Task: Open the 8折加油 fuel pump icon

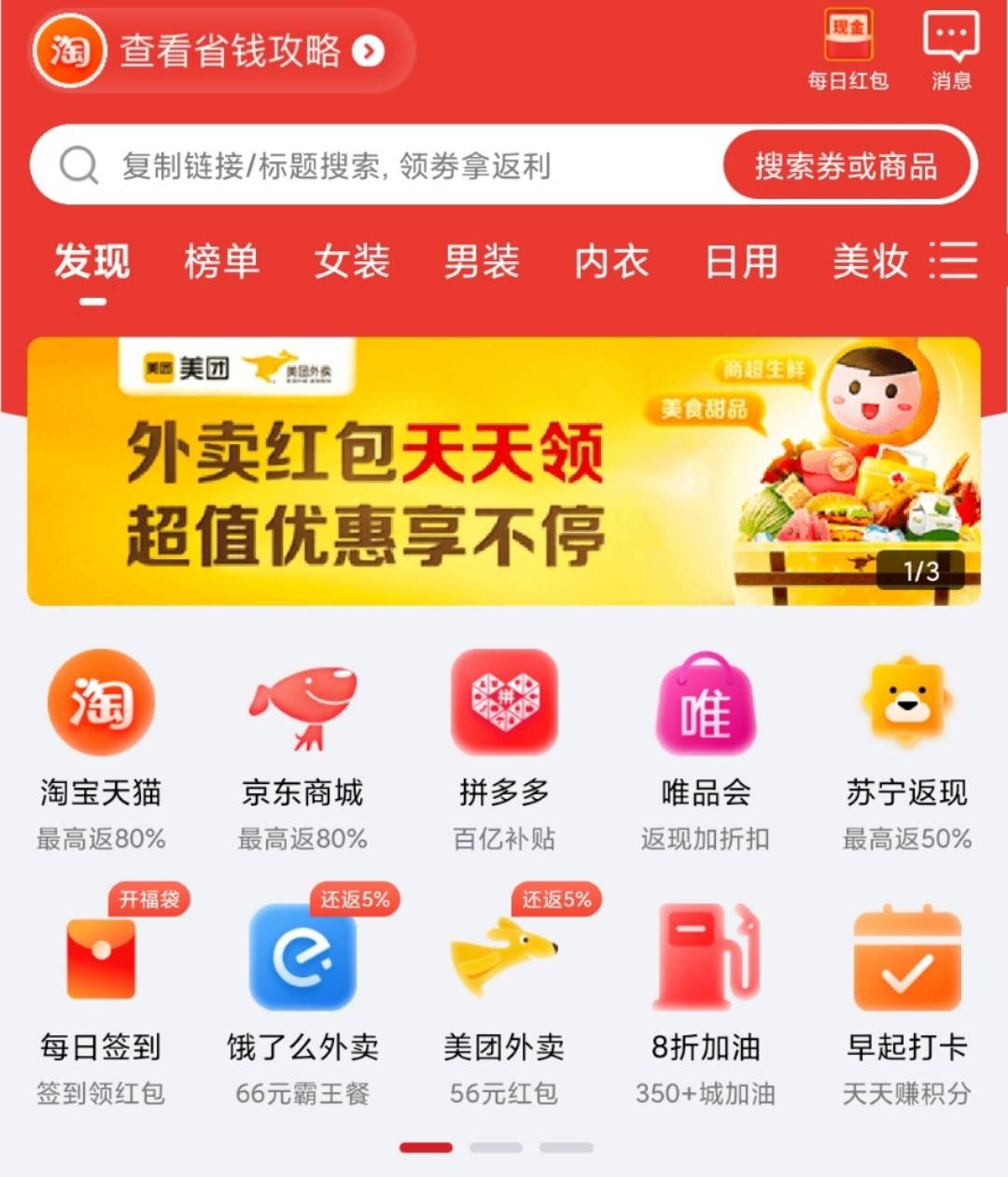Action: pos(706,957)
